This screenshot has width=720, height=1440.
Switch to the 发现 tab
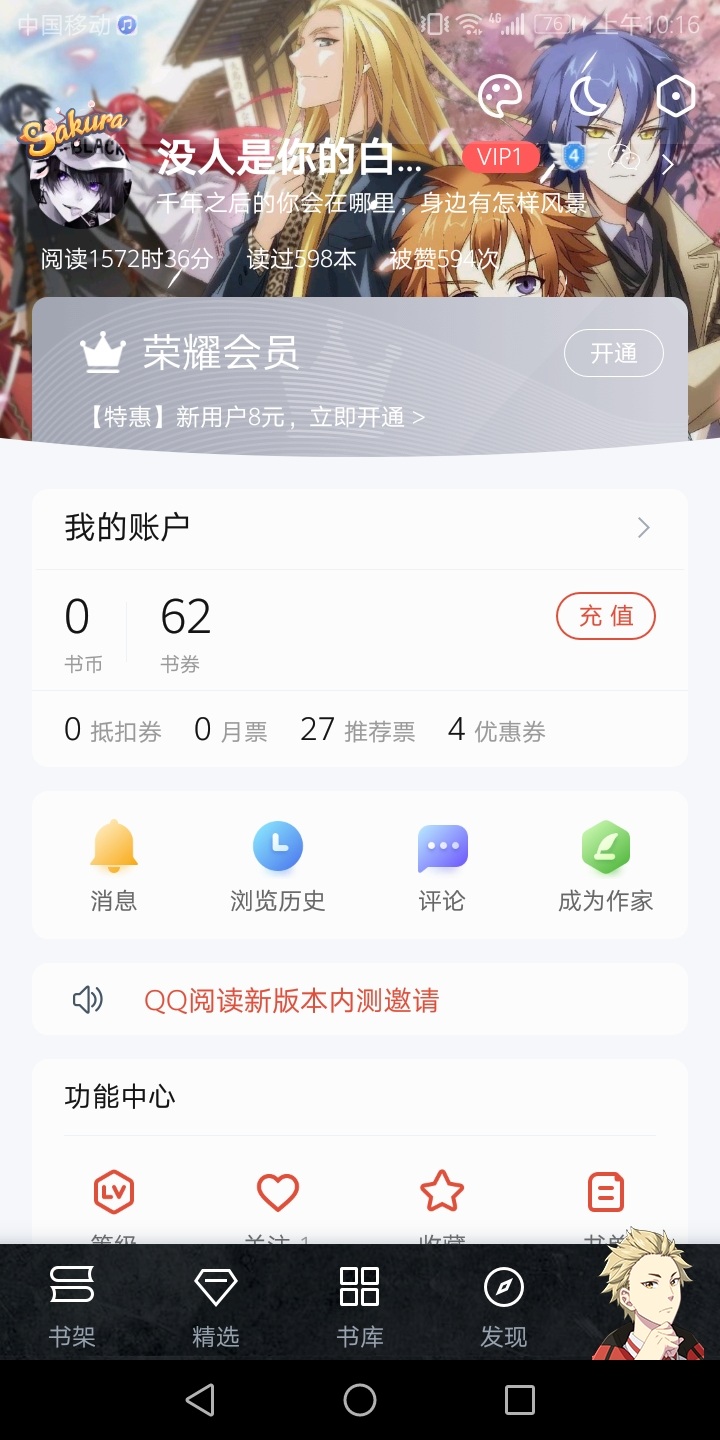click(504, 1304)
